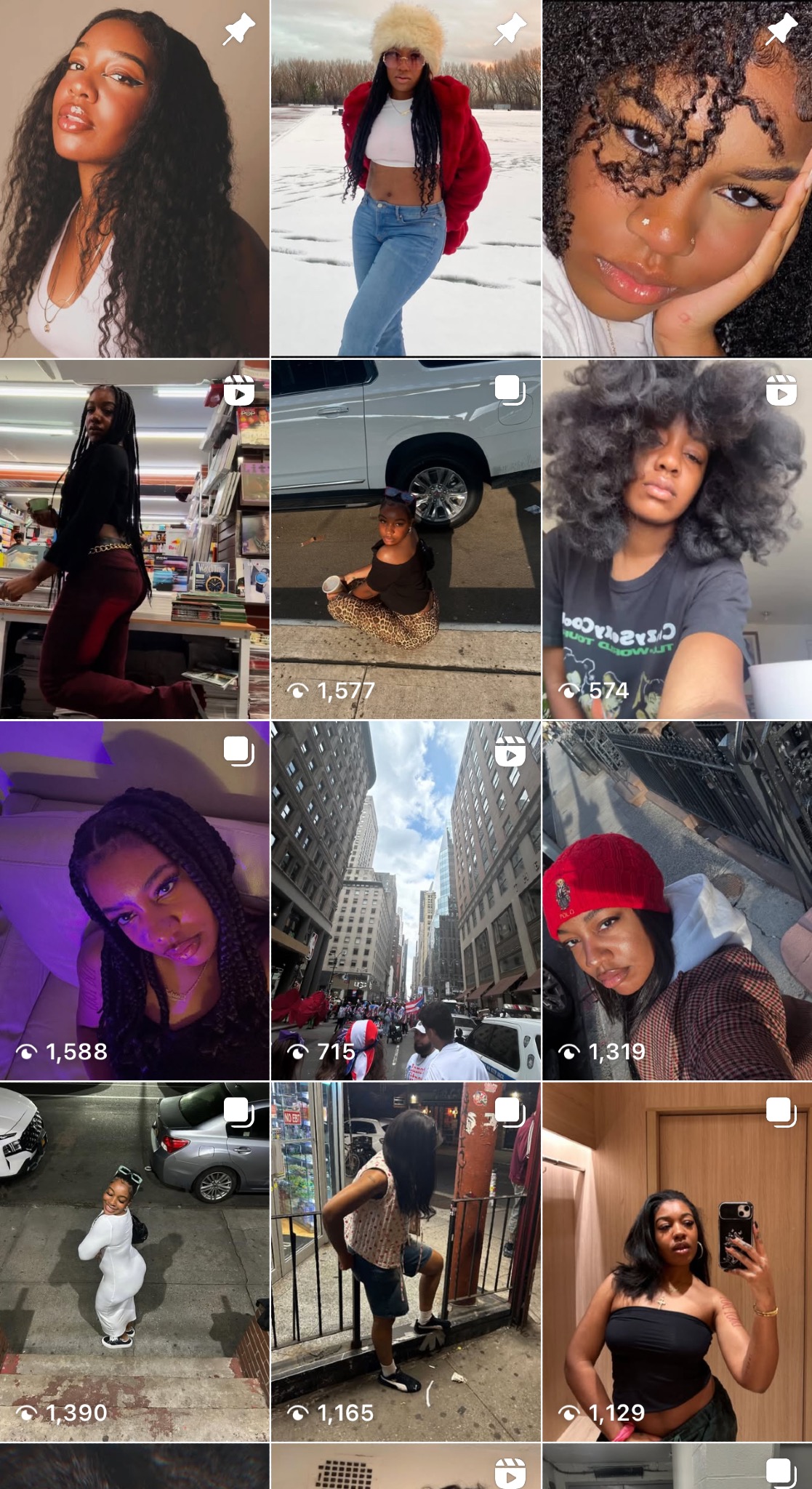Open the red beanie post with 1,319 views
Viewport: 812px width, 1489px height.
pyautogui.click(x=677, y=900)
